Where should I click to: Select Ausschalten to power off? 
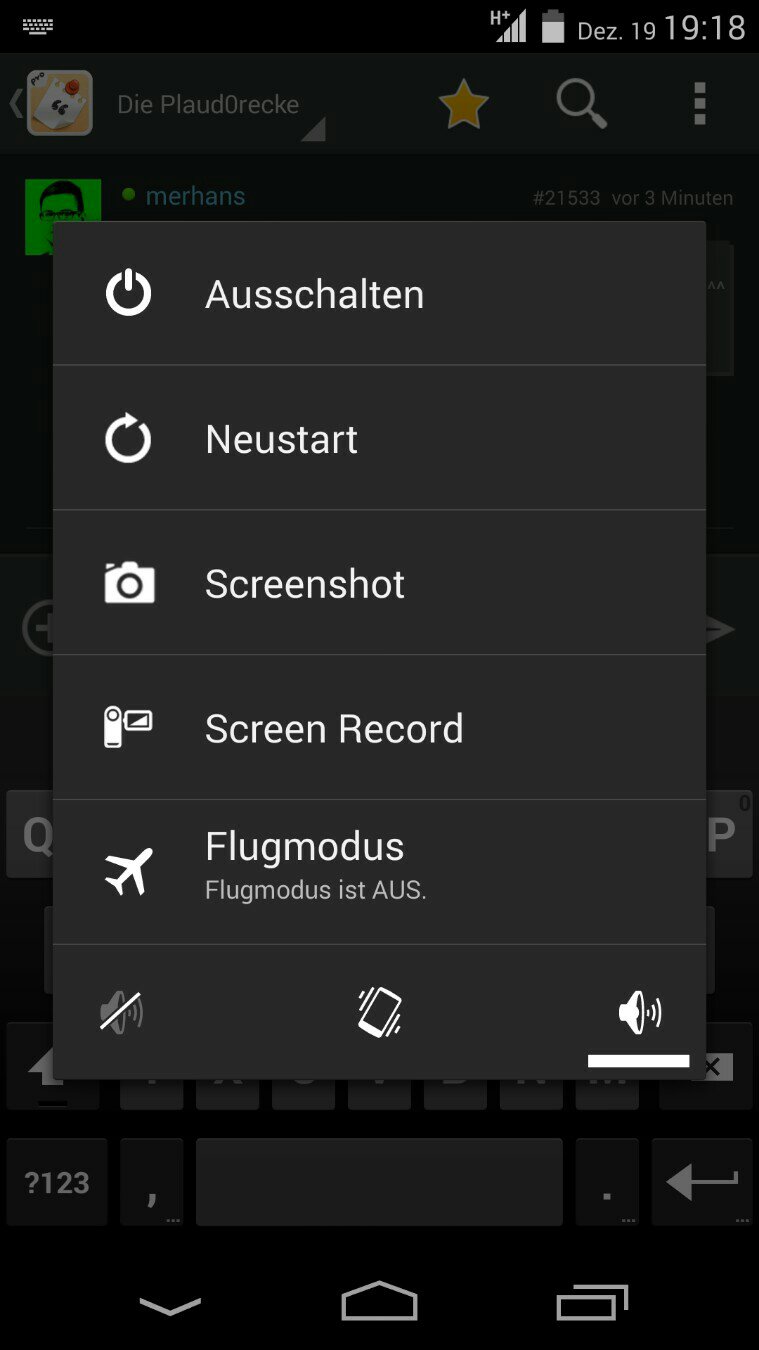pos(379,294)
